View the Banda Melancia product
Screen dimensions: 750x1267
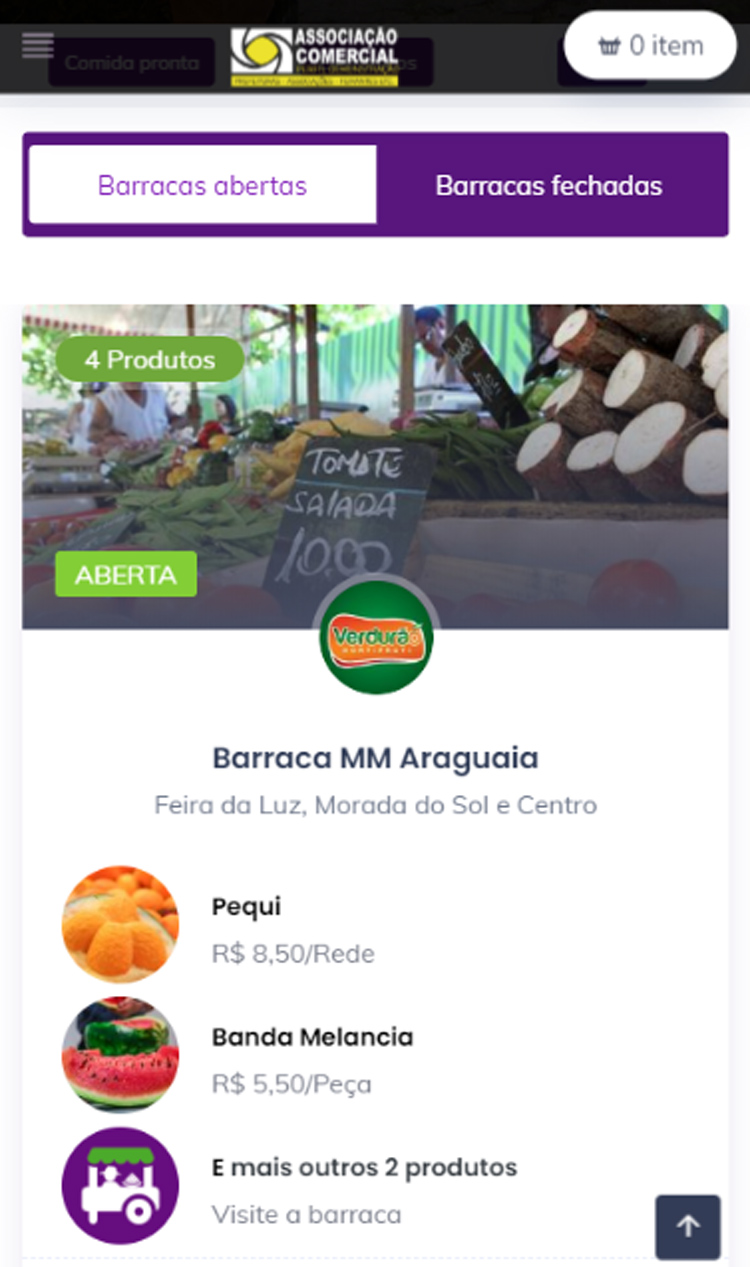[x=312, y=1037]
